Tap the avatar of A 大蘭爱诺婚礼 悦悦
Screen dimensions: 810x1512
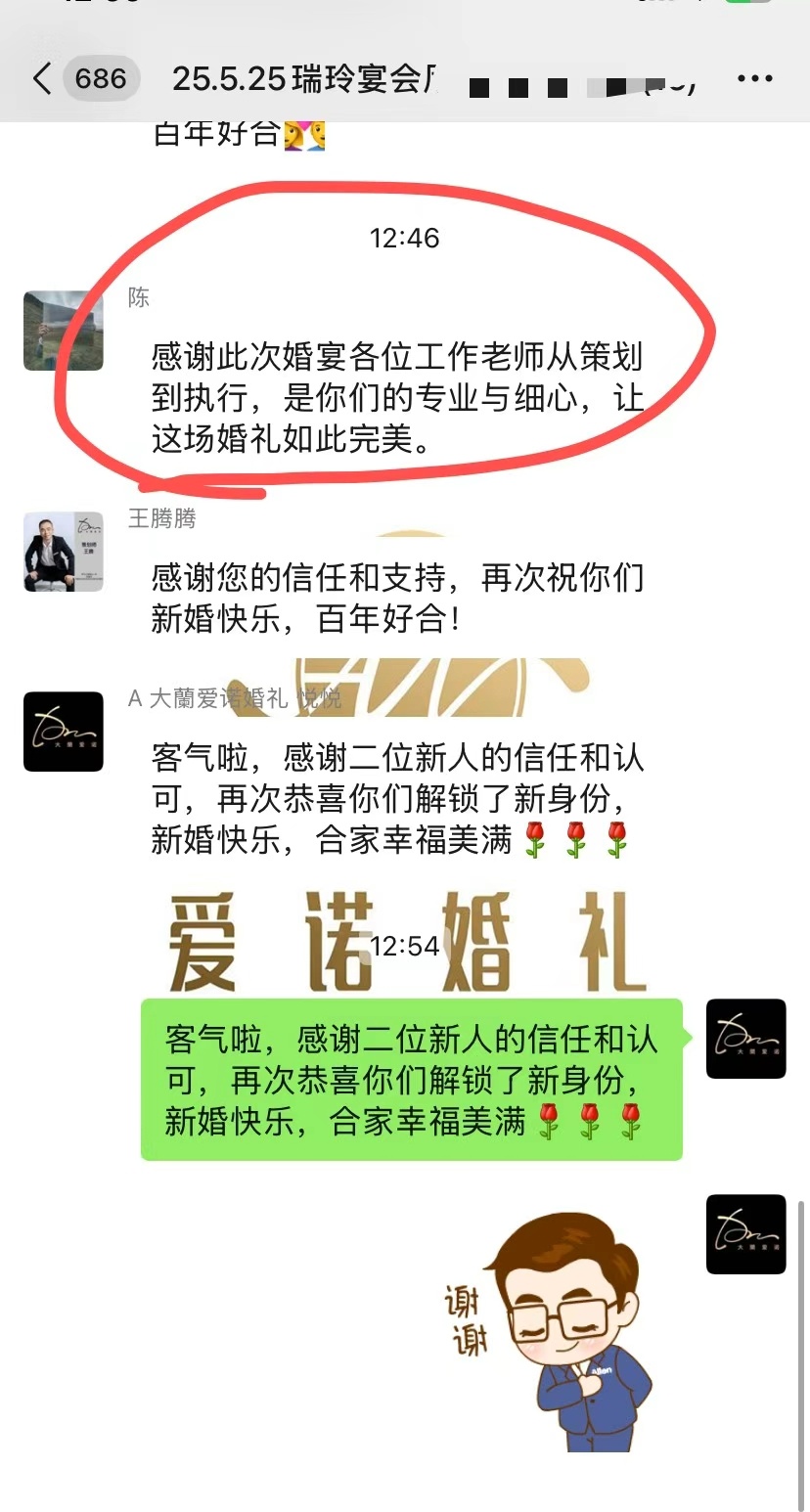coord(64,732)
